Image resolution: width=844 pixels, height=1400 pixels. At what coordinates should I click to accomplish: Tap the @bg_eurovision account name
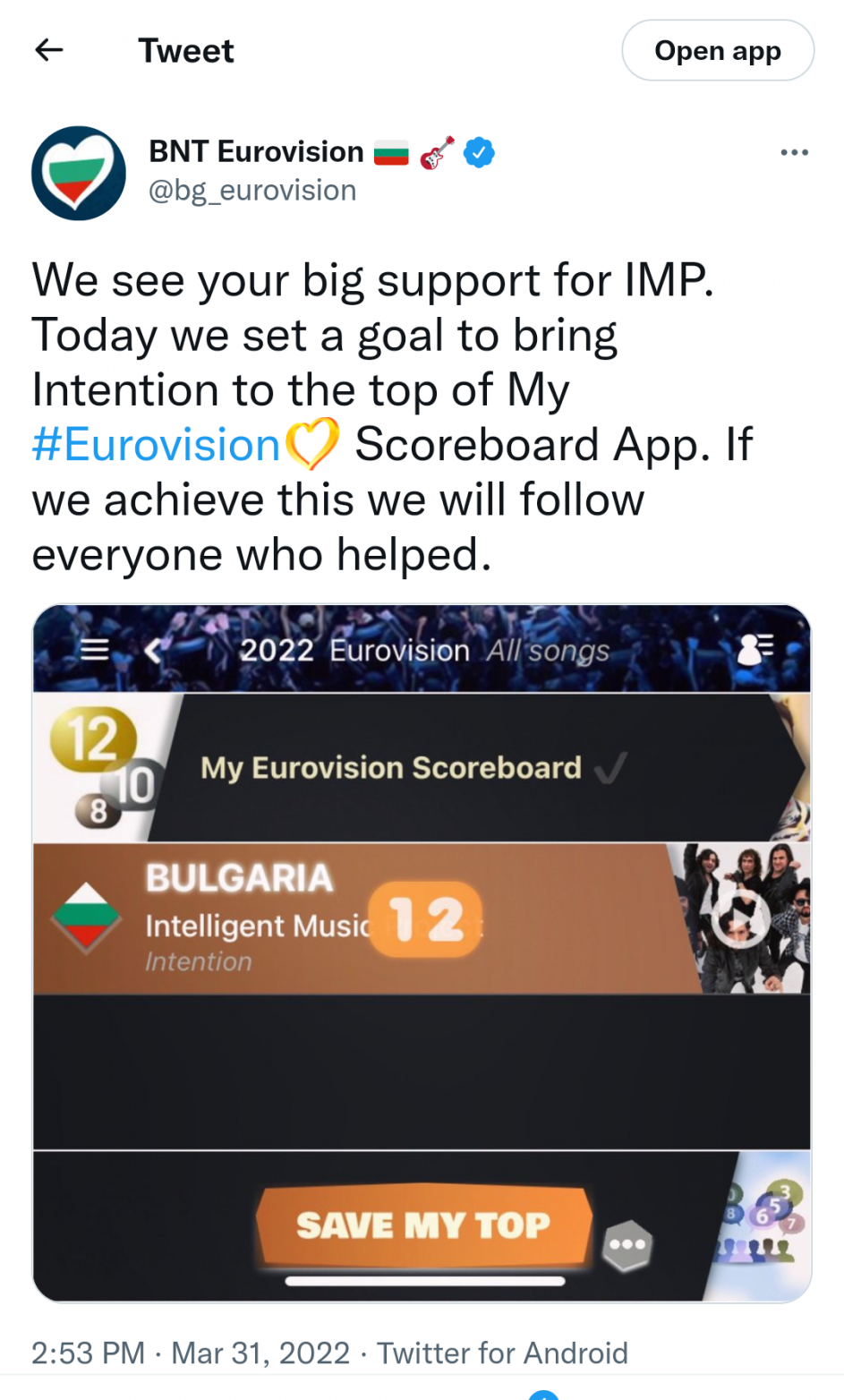[252, 191]
